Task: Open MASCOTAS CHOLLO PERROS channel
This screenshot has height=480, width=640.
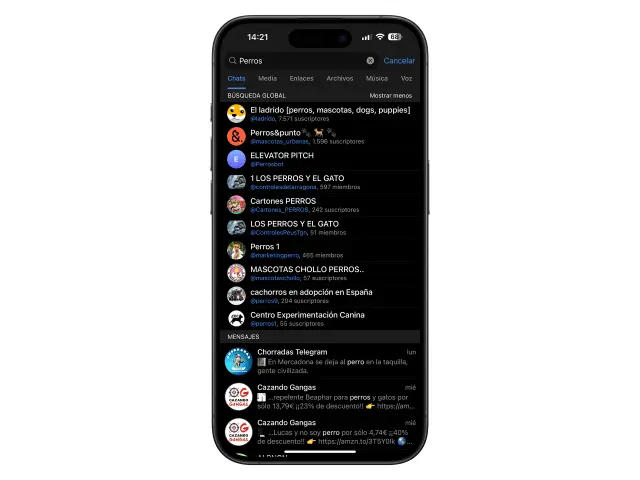Action: click(x=320, y=273)
